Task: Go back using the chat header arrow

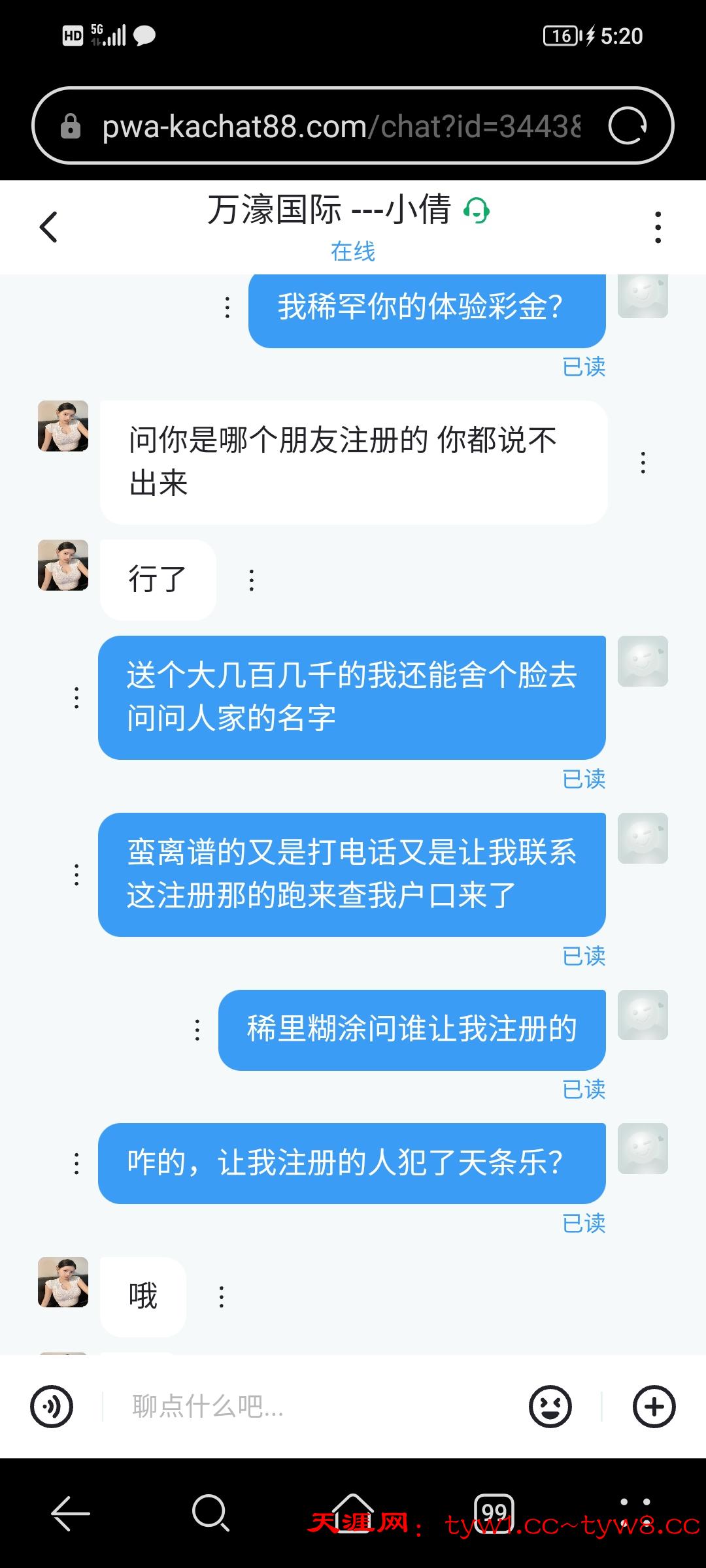Action: (x=49, y=225)
